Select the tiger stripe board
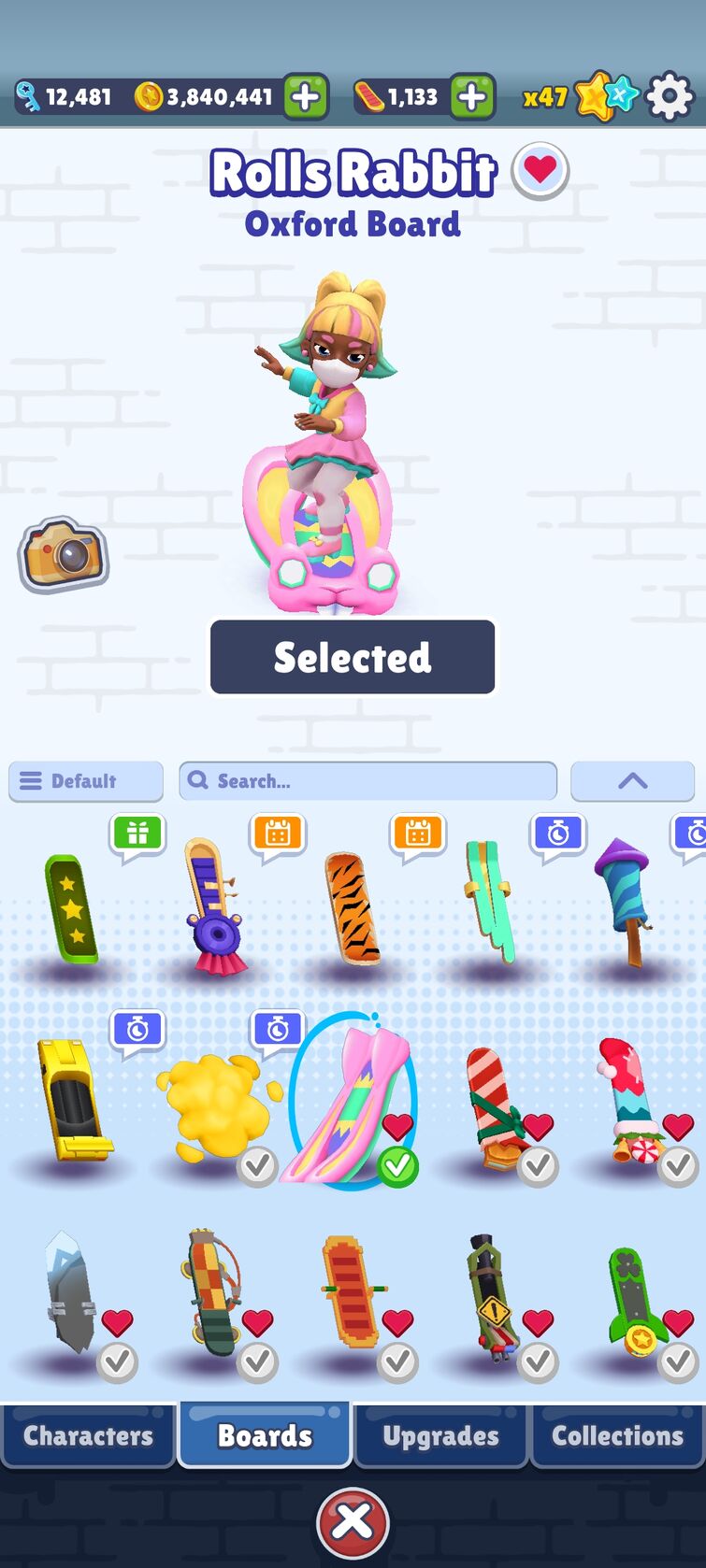This screenshot has height=1568, width=706. (x=353, y=908)
